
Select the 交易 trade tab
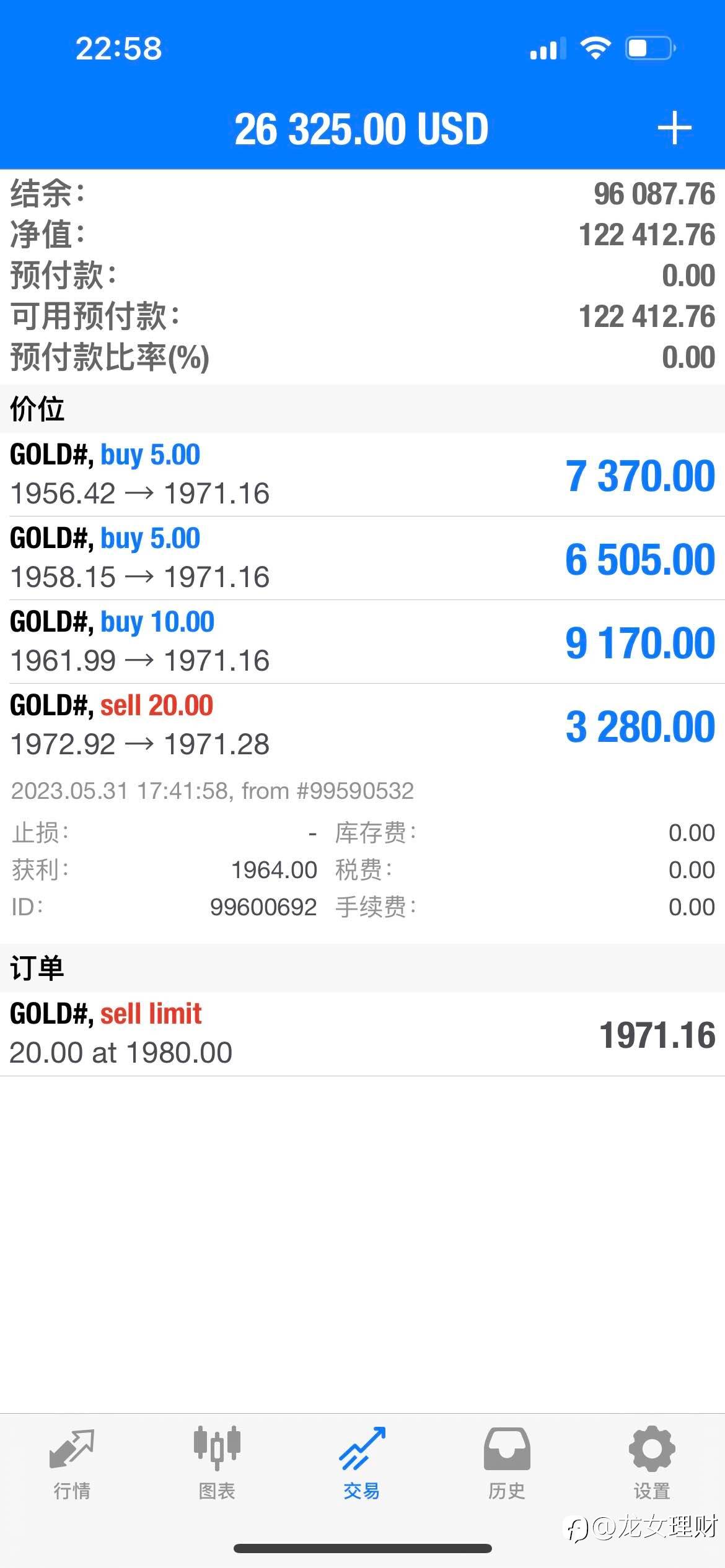click(362, 1464)
